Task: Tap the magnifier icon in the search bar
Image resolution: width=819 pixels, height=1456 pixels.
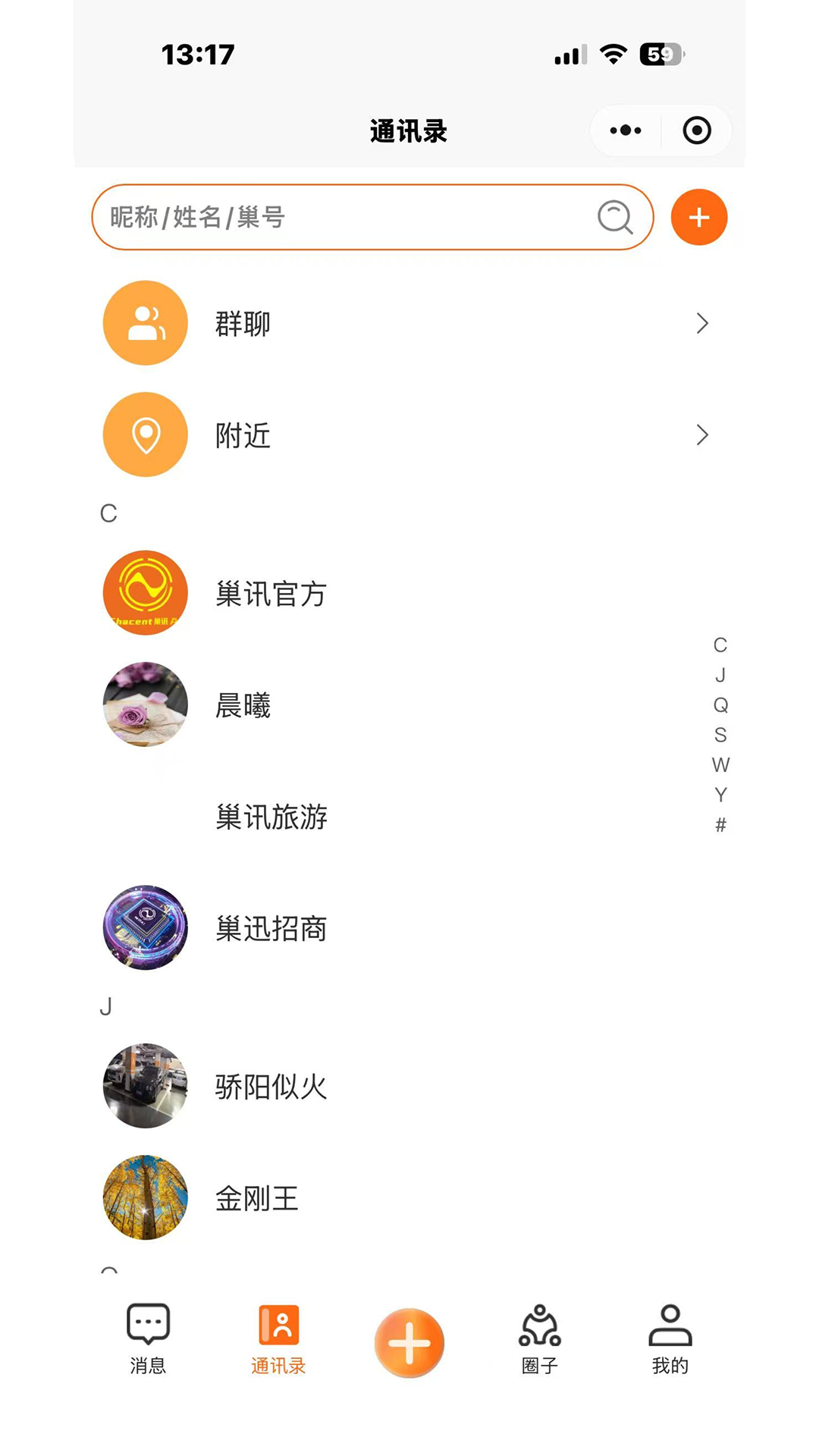Action: tap(615, 217)
